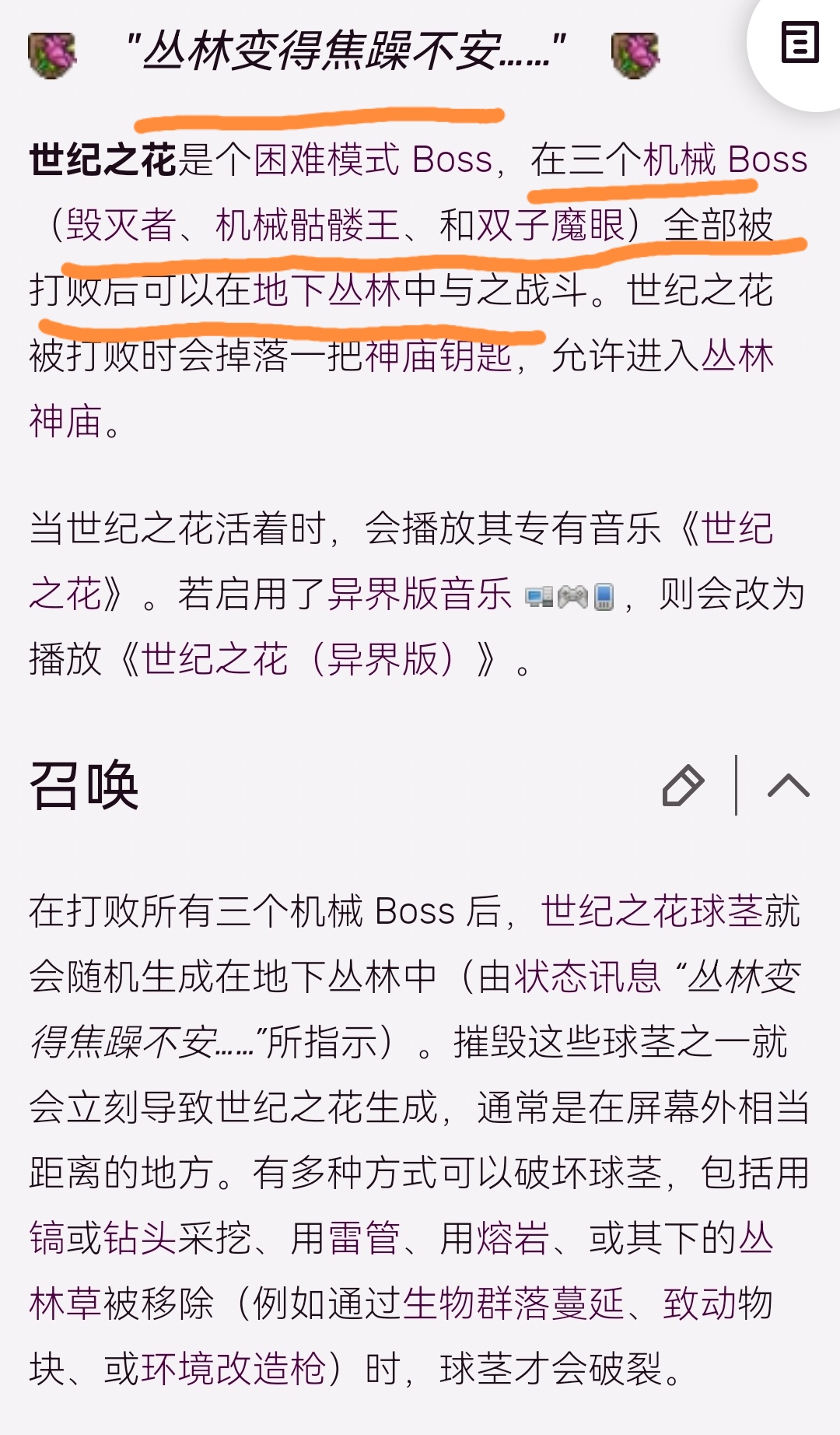The height and width of the screenshot is (1435, 840).
Task: Go to the 神庙钥匙 page
Action: (x=439, y=356)
